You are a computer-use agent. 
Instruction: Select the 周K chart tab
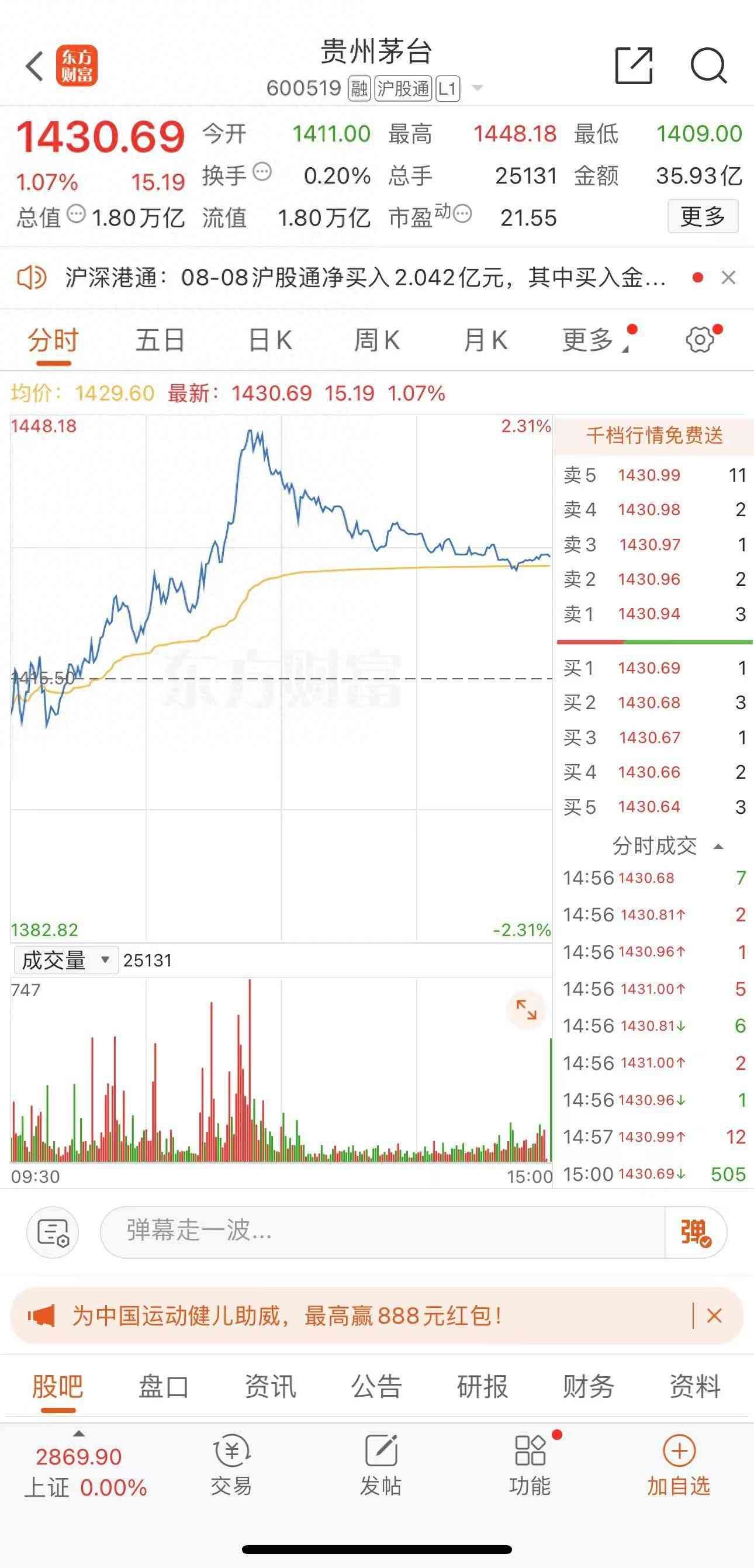tap(376, 340)
